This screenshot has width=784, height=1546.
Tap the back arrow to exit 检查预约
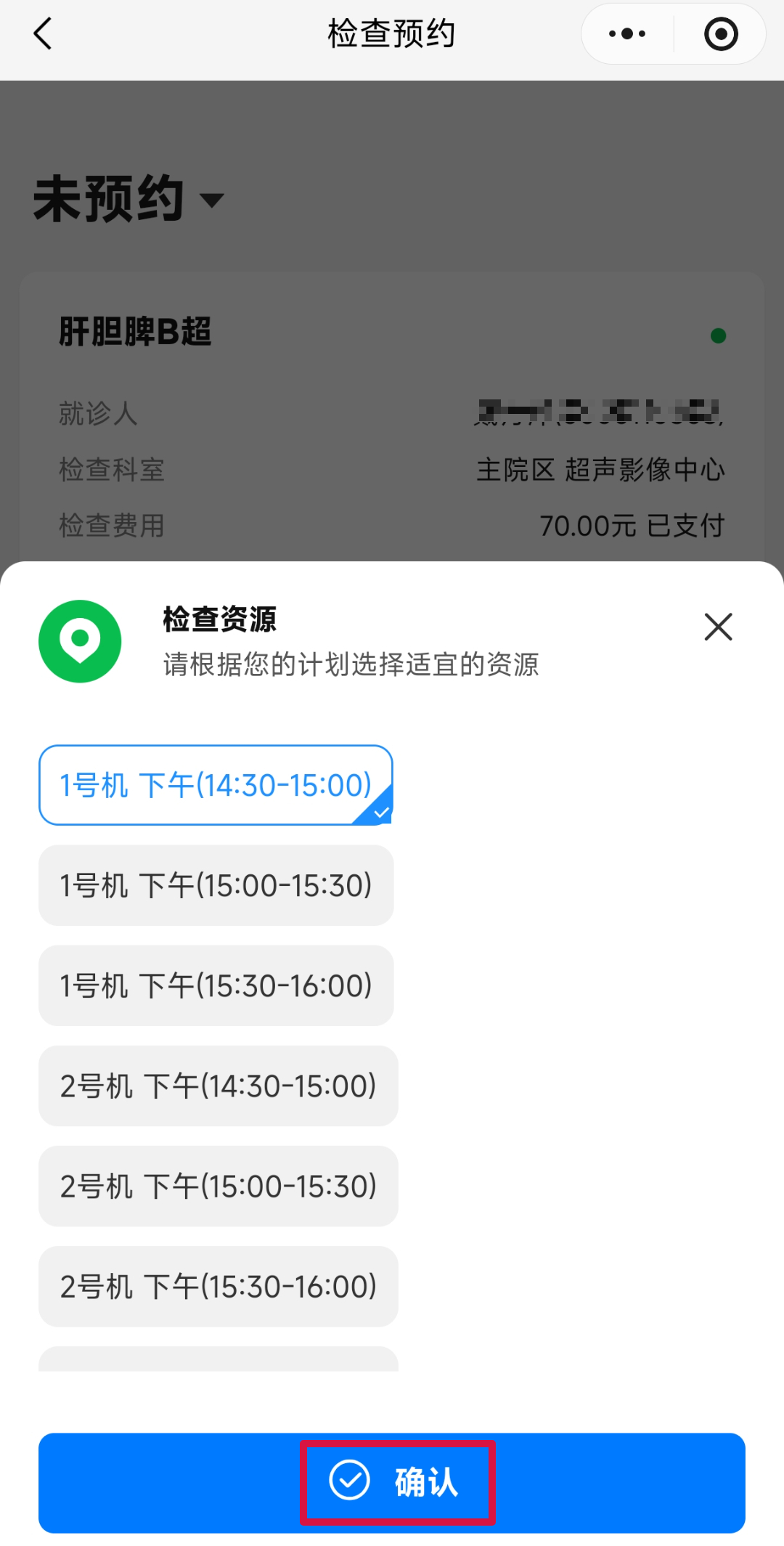pos(41,33)
